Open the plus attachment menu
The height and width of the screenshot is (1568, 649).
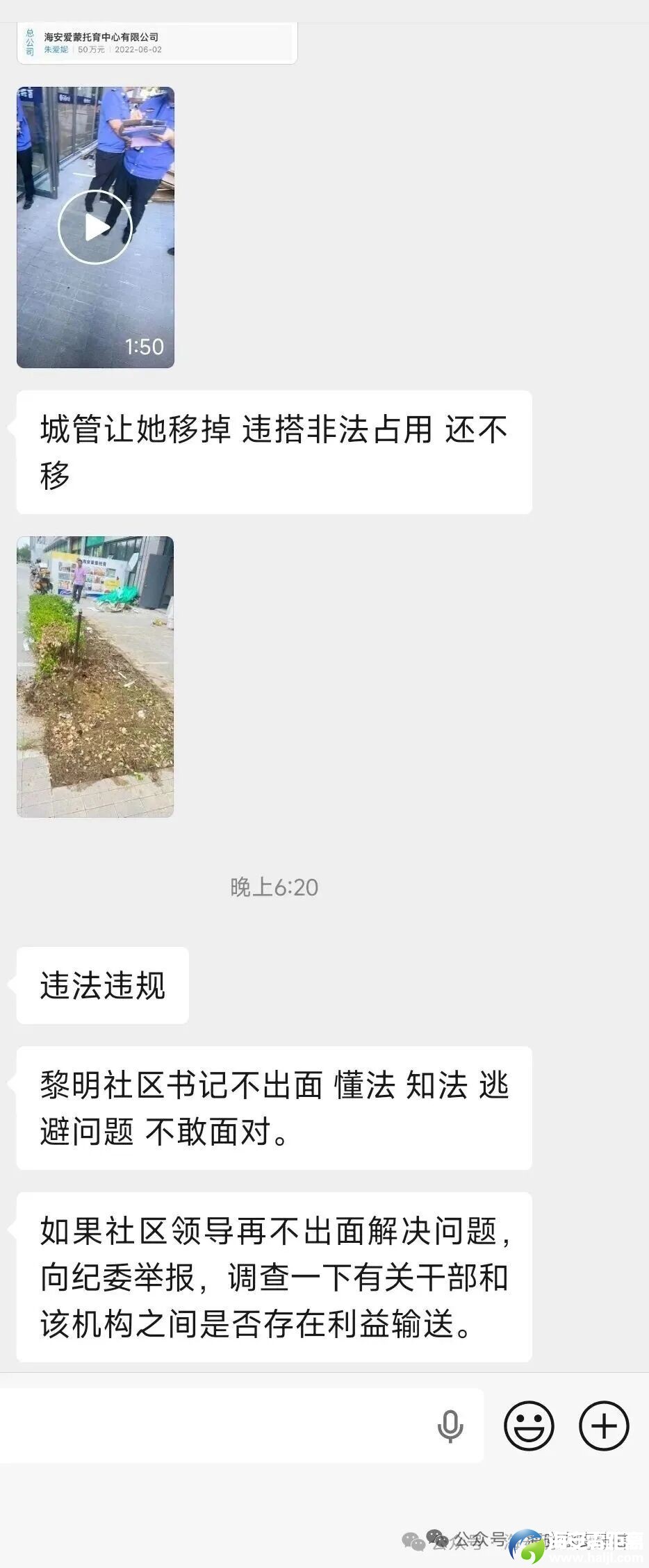(604, 1426)
